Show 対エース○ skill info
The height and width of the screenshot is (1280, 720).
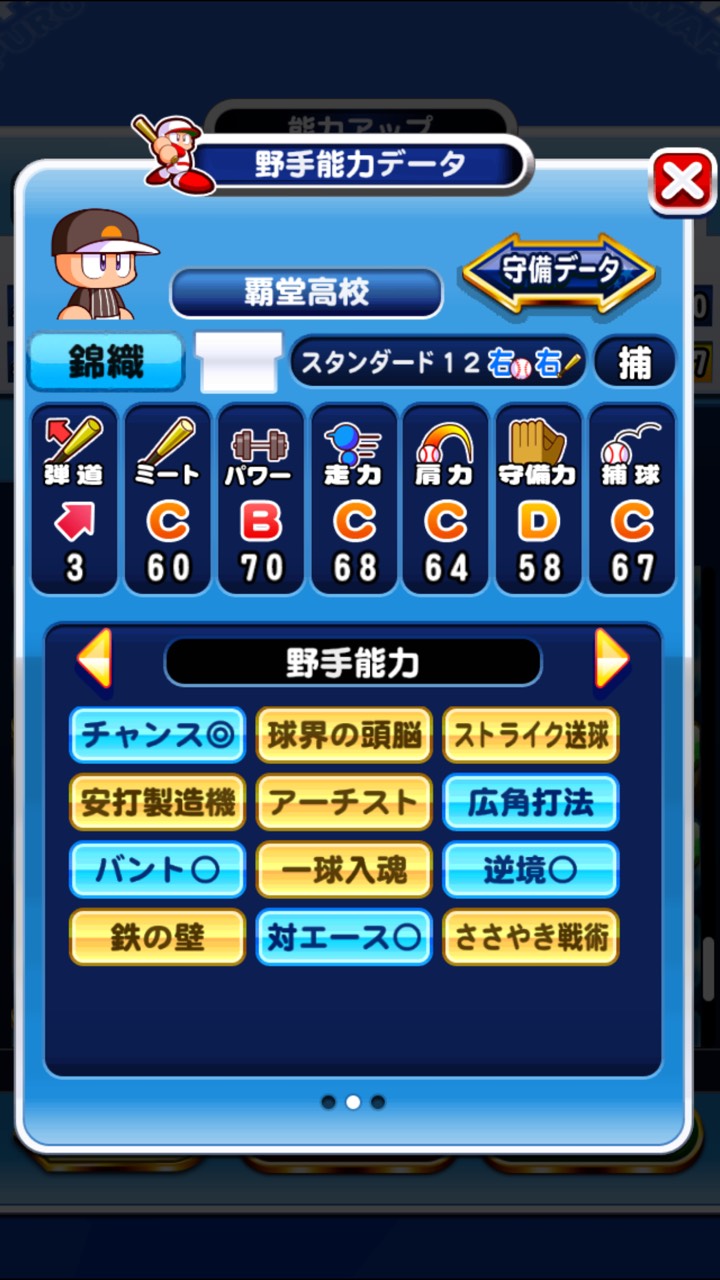(x=344, y=937)
